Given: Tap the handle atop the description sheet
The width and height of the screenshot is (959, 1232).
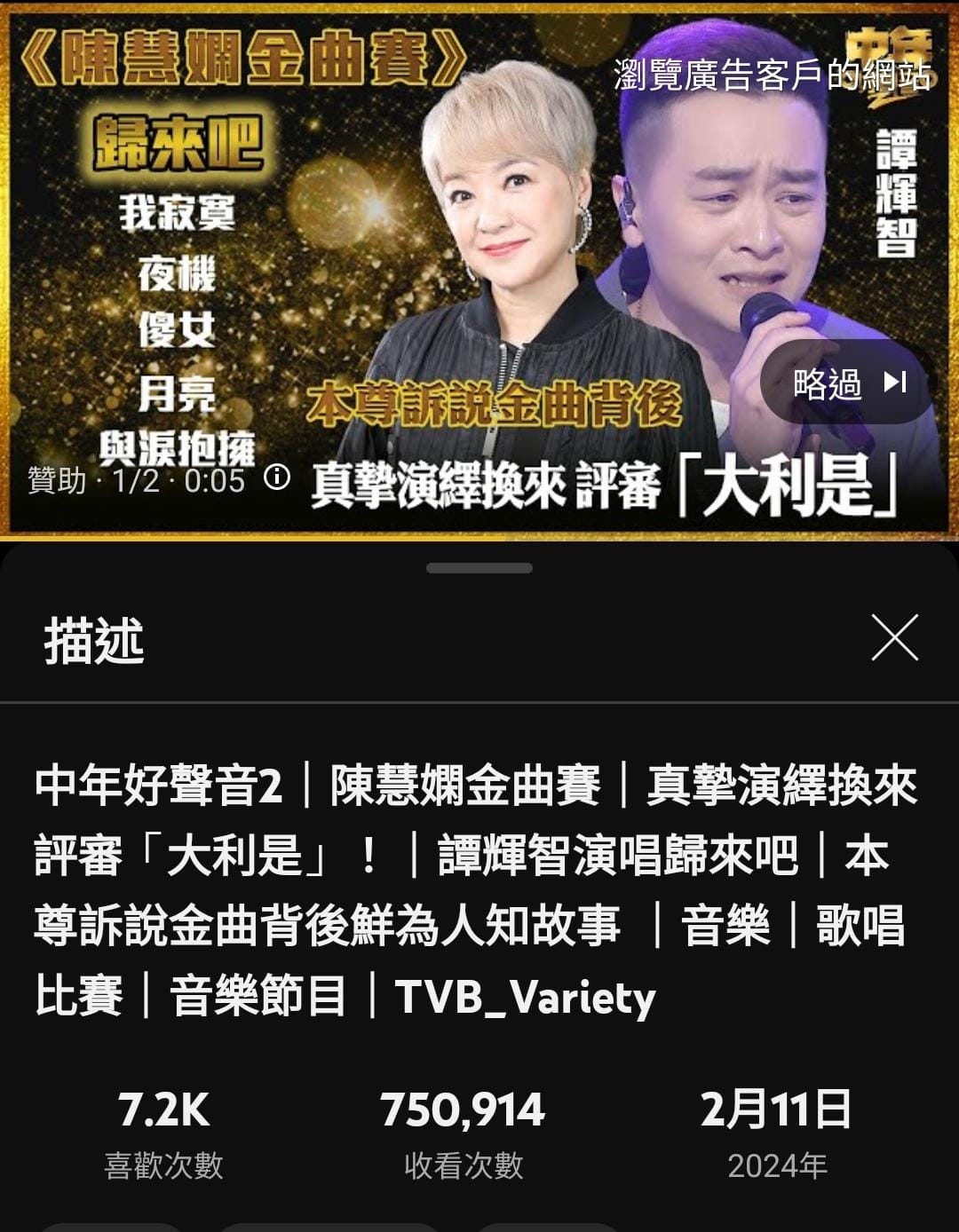Looking at the screenshot, I should click(479, 568).
